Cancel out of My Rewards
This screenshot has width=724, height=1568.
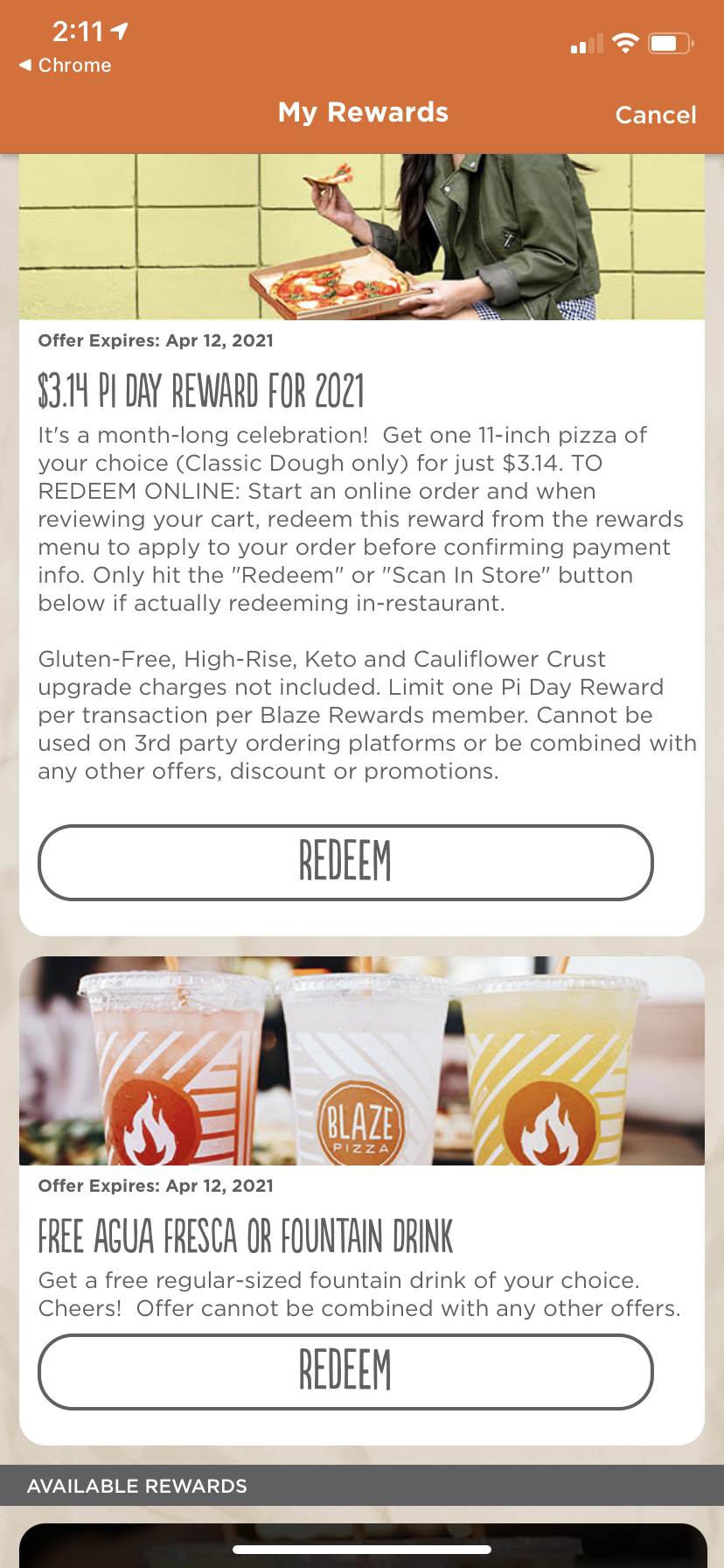pyautogui.click(x=655, y=115)
